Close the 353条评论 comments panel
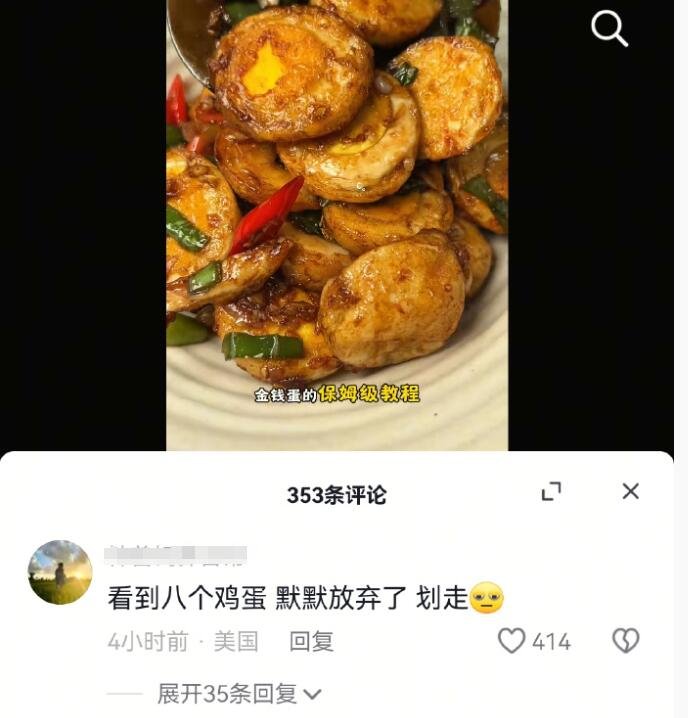688x718 pixels. pos(630,491)
